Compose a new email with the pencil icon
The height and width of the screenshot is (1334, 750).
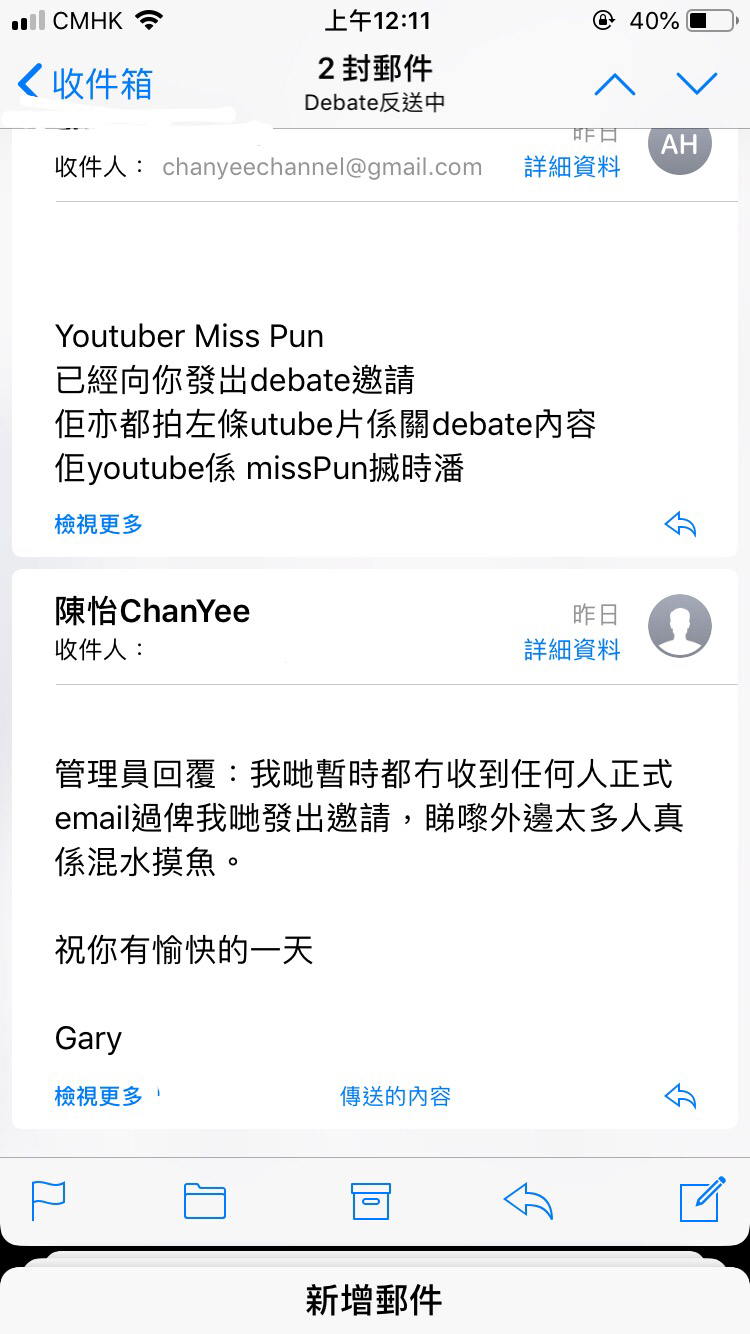coord(702,1199)
